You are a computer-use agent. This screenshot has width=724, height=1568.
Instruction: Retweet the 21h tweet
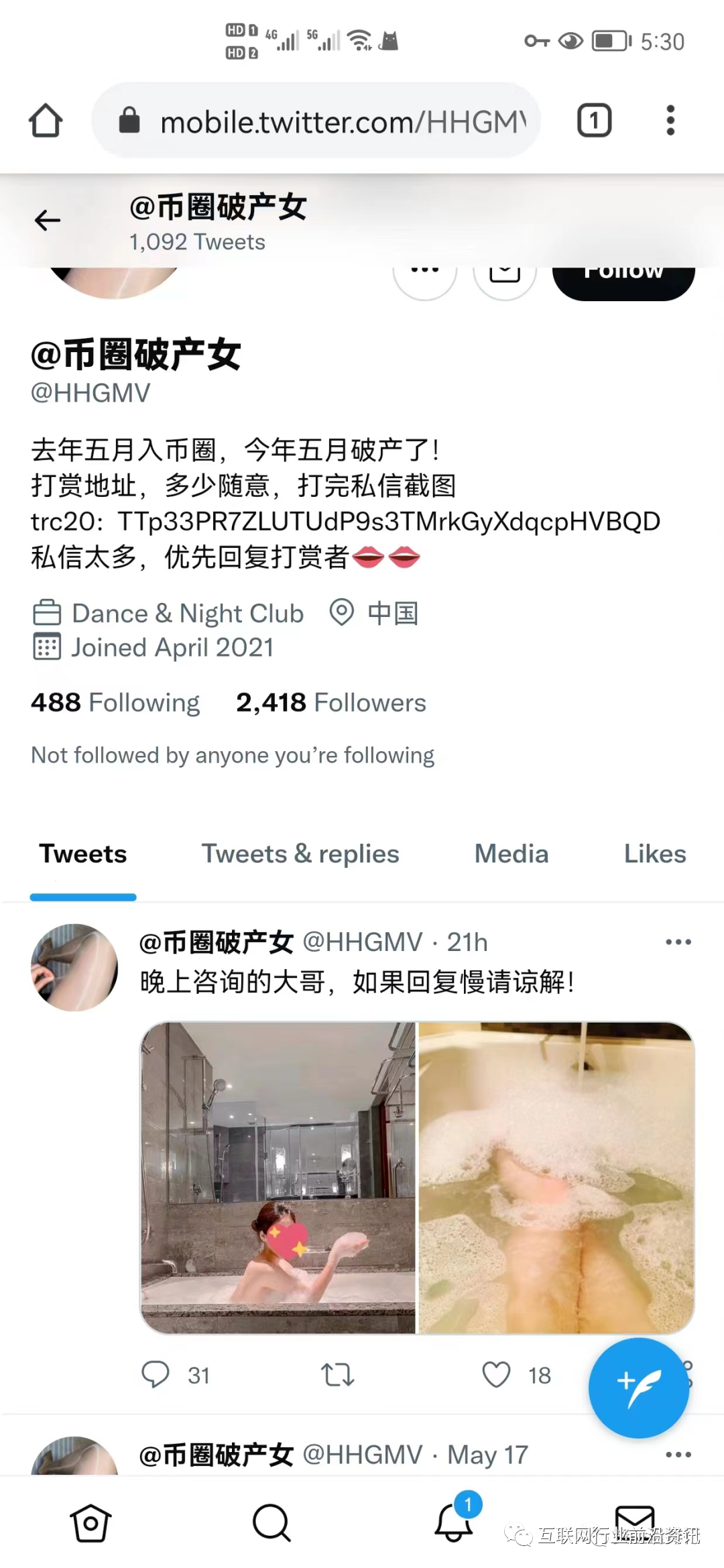click(x=337, y=1374)
